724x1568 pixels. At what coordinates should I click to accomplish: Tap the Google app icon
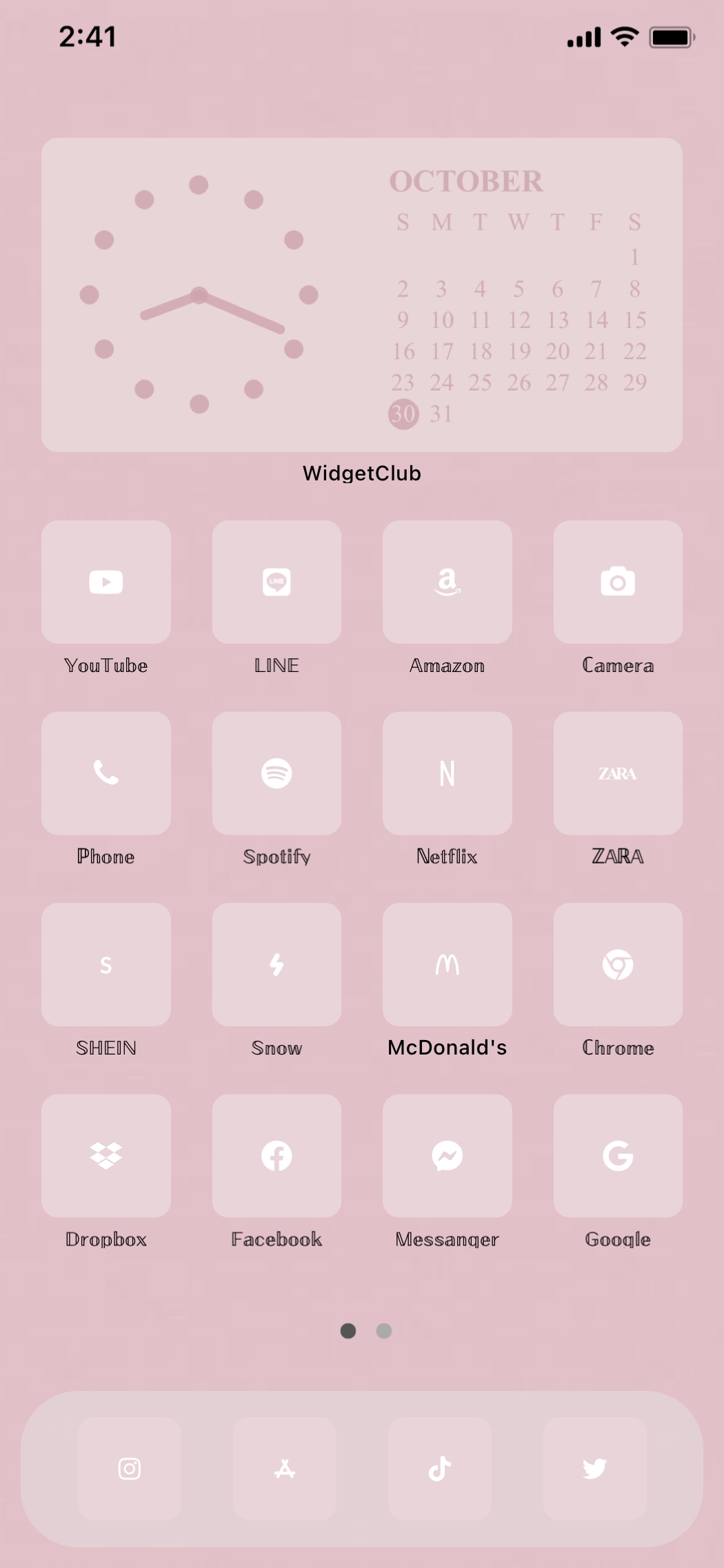point(618,1156)
